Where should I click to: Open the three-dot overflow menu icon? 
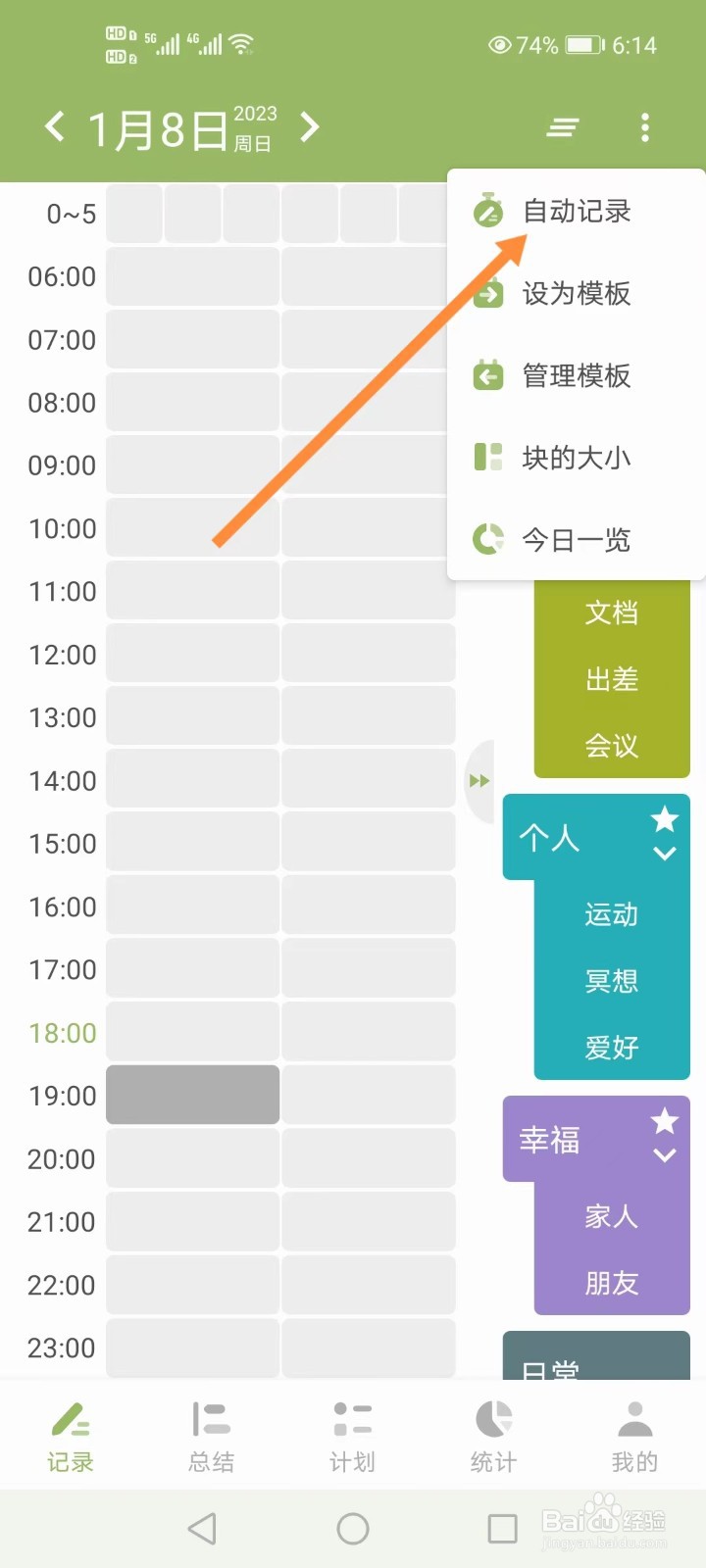click(x=645, y=127)
